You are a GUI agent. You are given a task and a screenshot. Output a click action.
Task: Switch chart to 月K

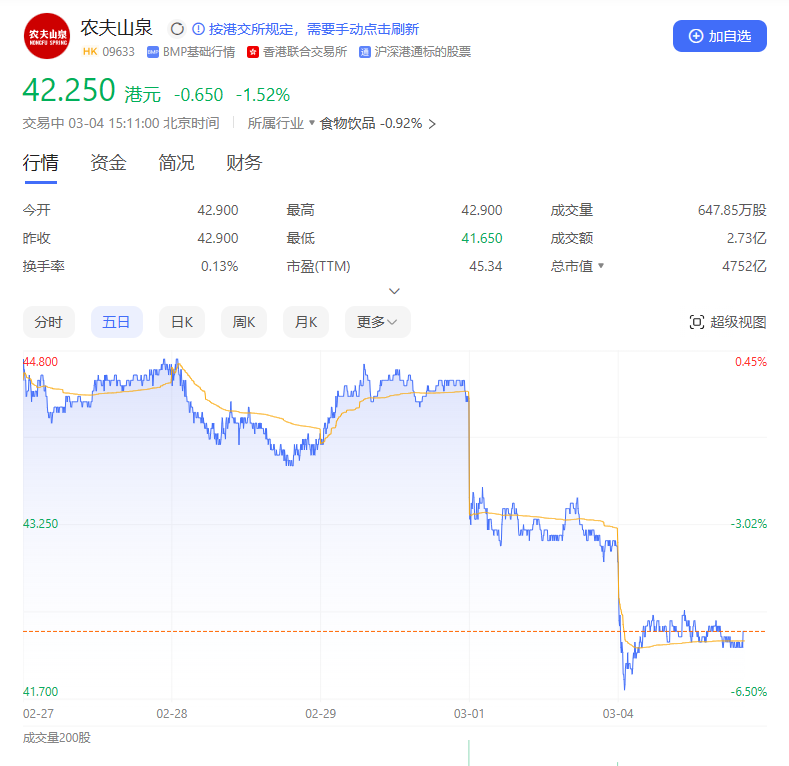[306, 322]
